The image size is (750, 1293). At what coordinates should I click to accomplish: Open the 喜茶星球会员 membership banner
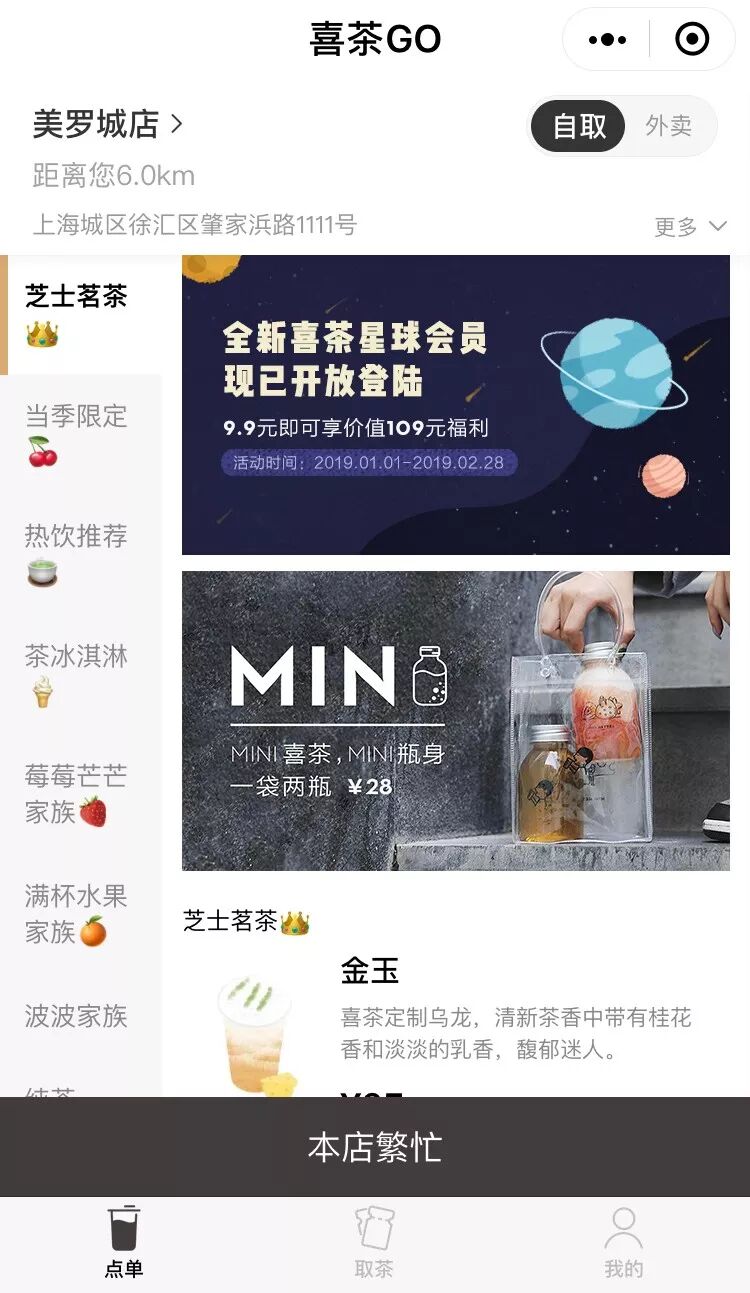click(x=455, y=404)
